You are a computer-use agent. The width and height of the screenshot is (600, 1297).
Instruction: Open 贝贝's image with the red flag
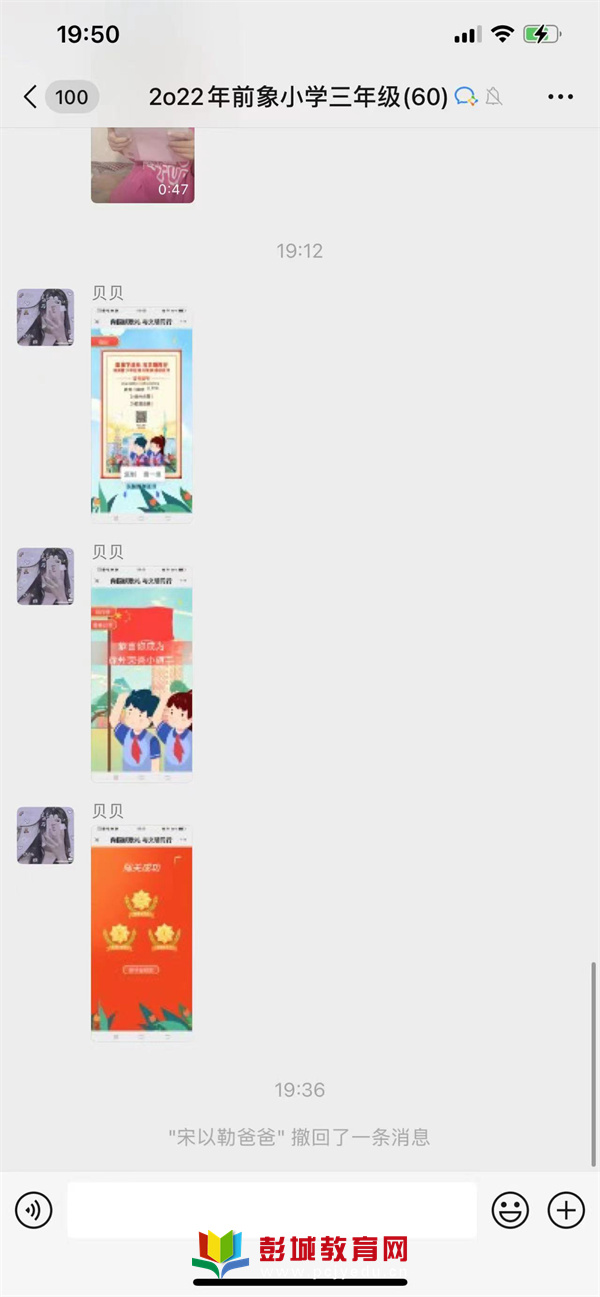[x=142, y=673]
